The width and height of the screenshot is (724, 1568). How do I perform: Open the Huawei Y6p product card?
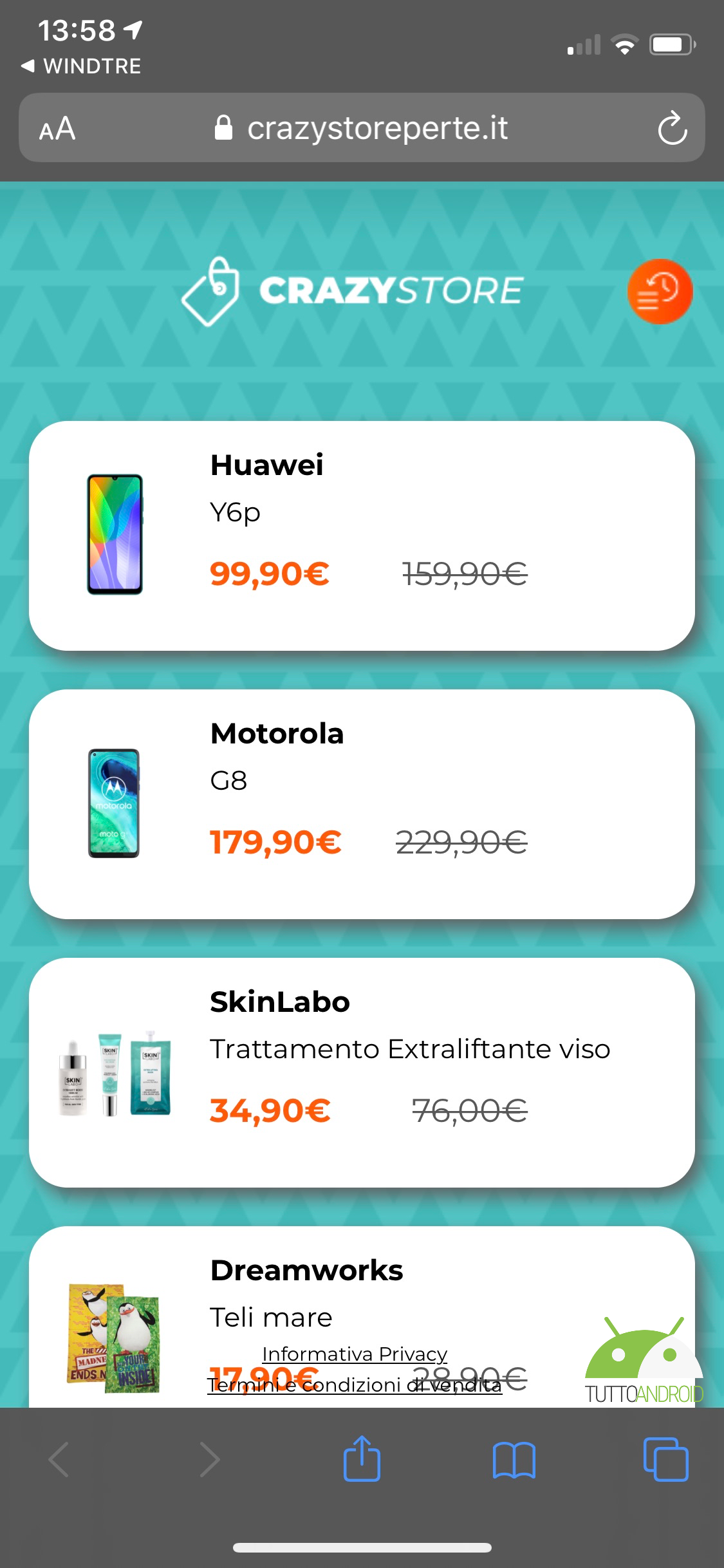click(362, 536)
